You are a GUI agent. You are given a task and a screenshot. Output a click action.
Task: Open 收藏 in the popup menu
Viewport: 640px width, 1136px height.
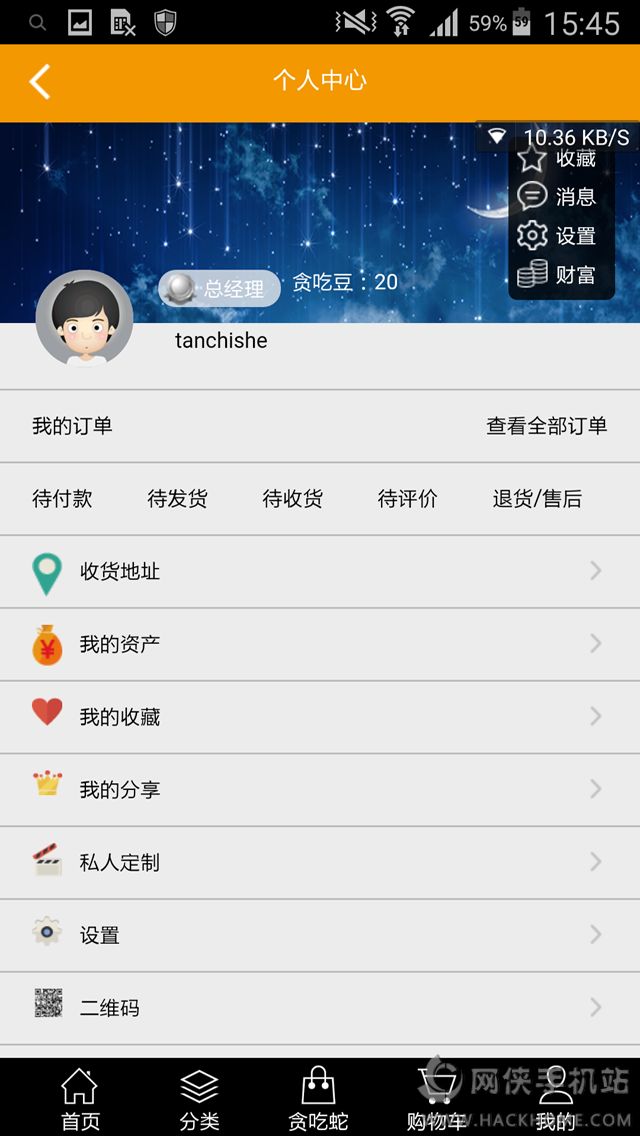pyautogui.click(x=558, y=158)
